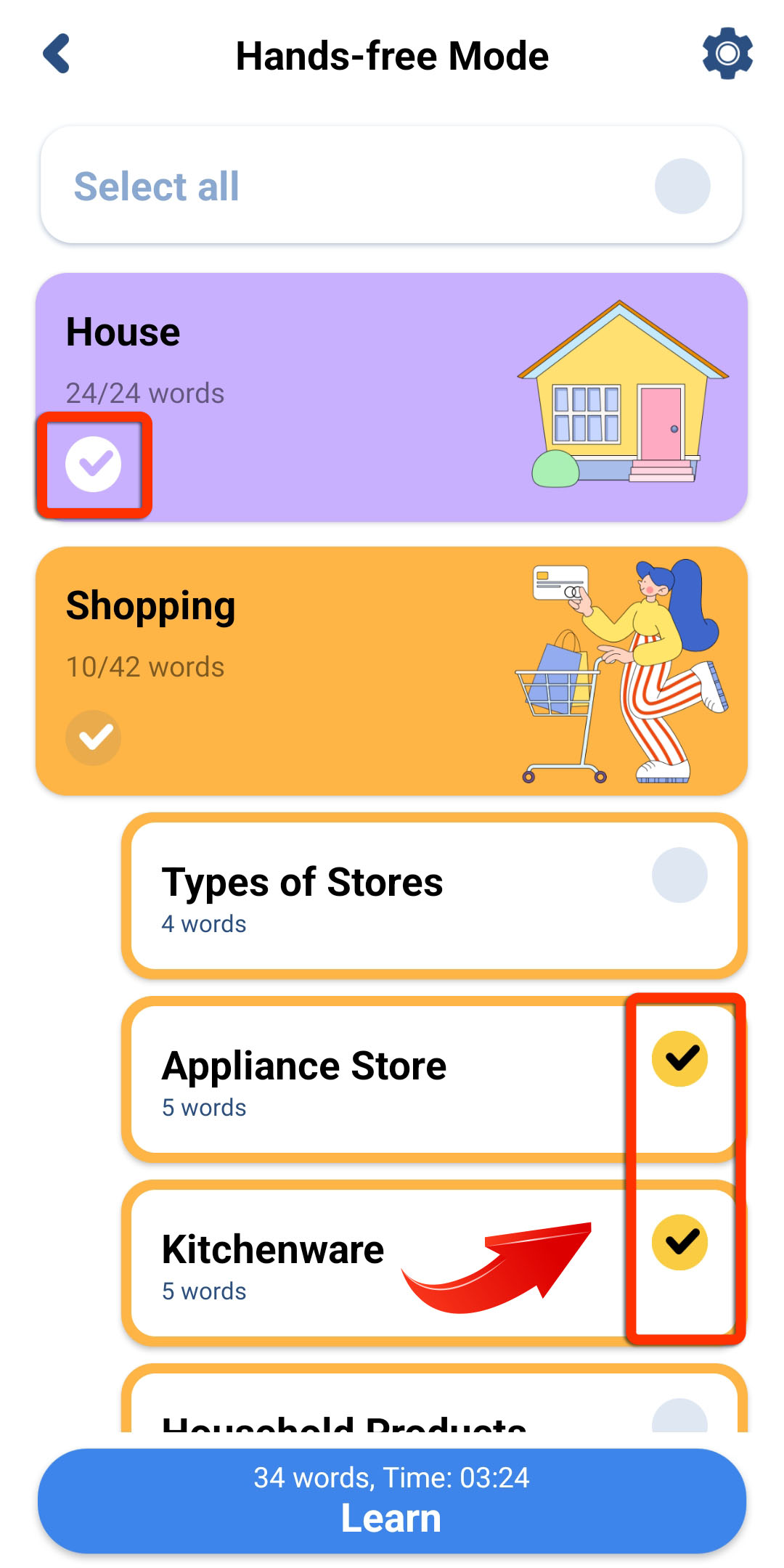Start learning with the Learn button
Screen dimensions: 784x1568
pyautogui.click(x=392, y=1501)
